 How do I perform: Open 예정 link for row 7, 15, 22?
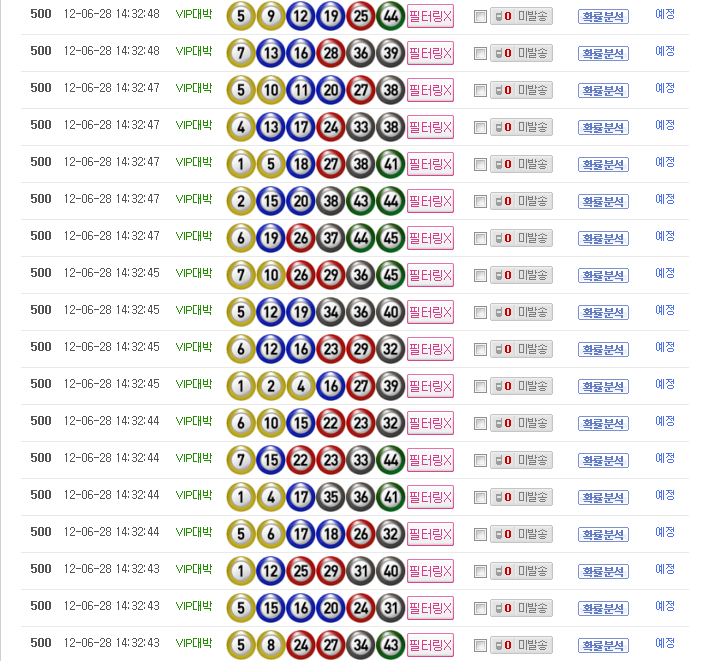coord(665,458)
